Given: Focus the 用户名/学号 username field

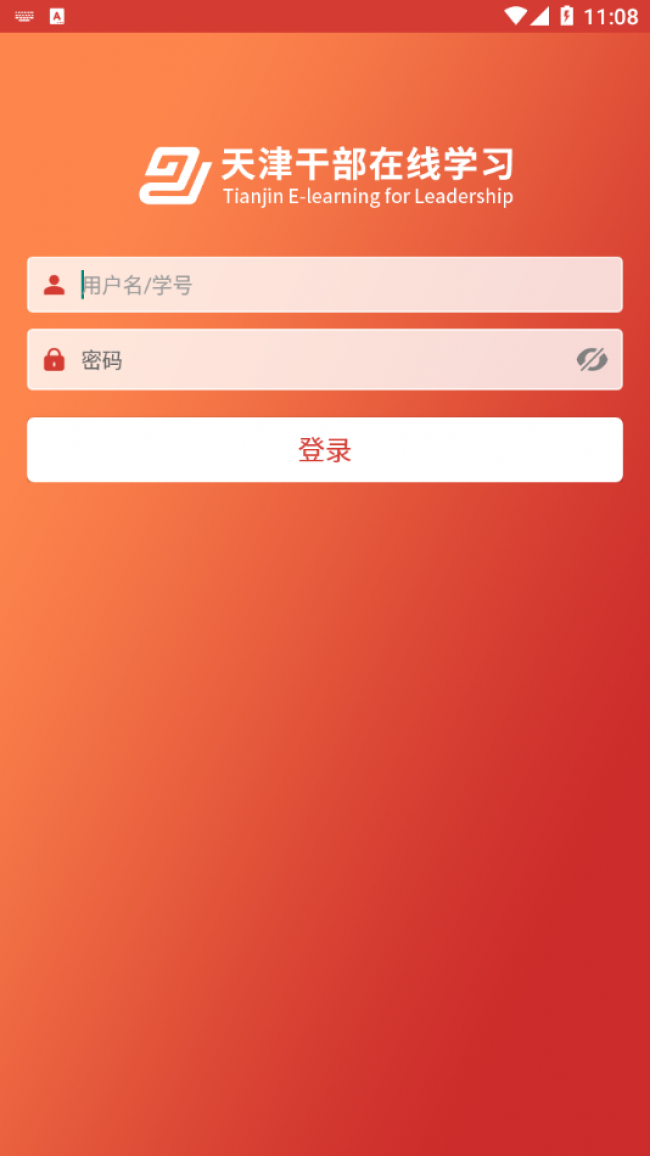Looking at the screenshot, I should (340, 285).
